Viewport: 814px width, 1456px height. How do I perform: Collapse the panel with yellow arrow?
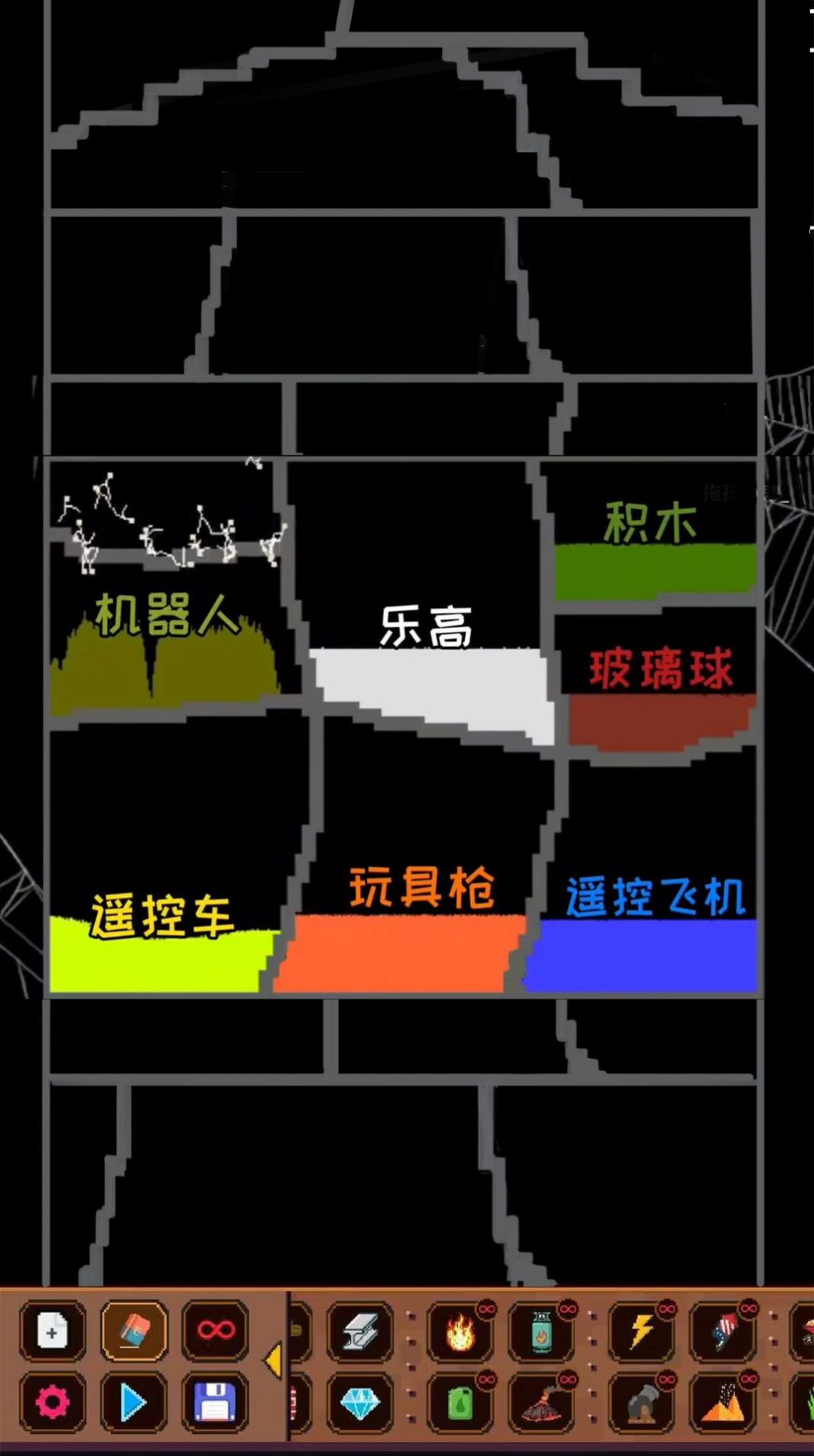coord(273,1362)
